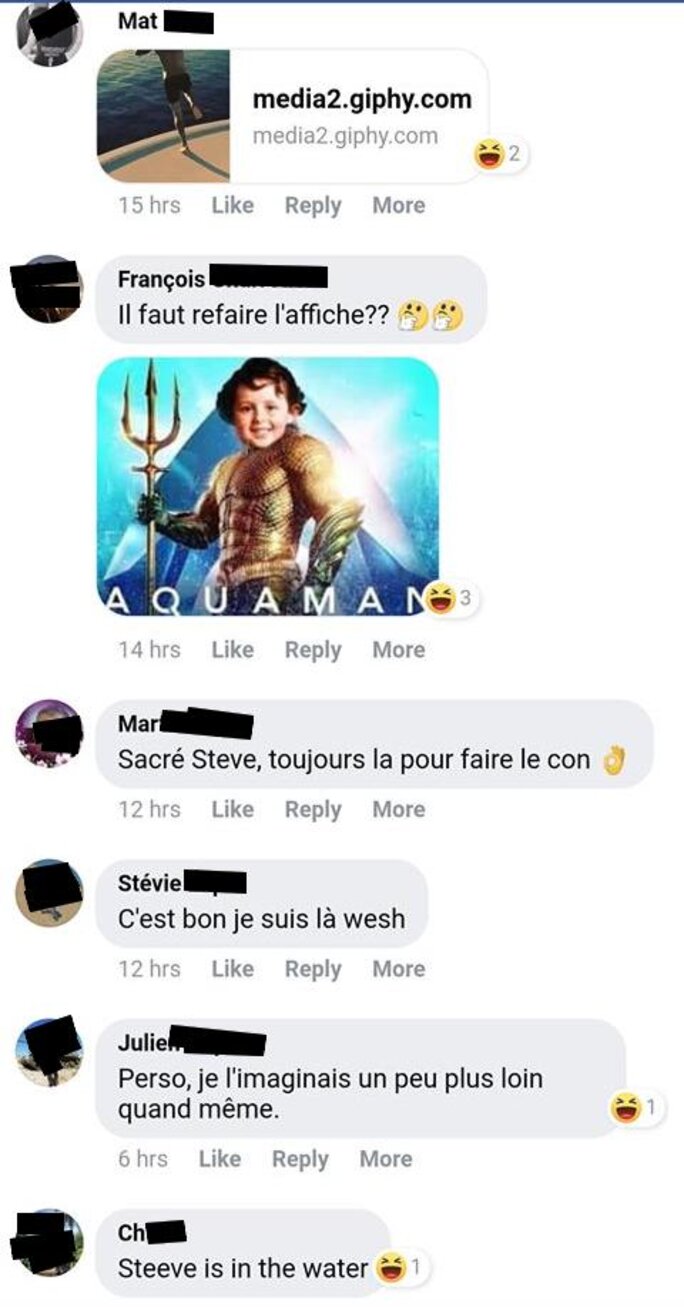Like François's comment about l'affiche
This screenshot has height=1307, width=684.
point(232,650)
